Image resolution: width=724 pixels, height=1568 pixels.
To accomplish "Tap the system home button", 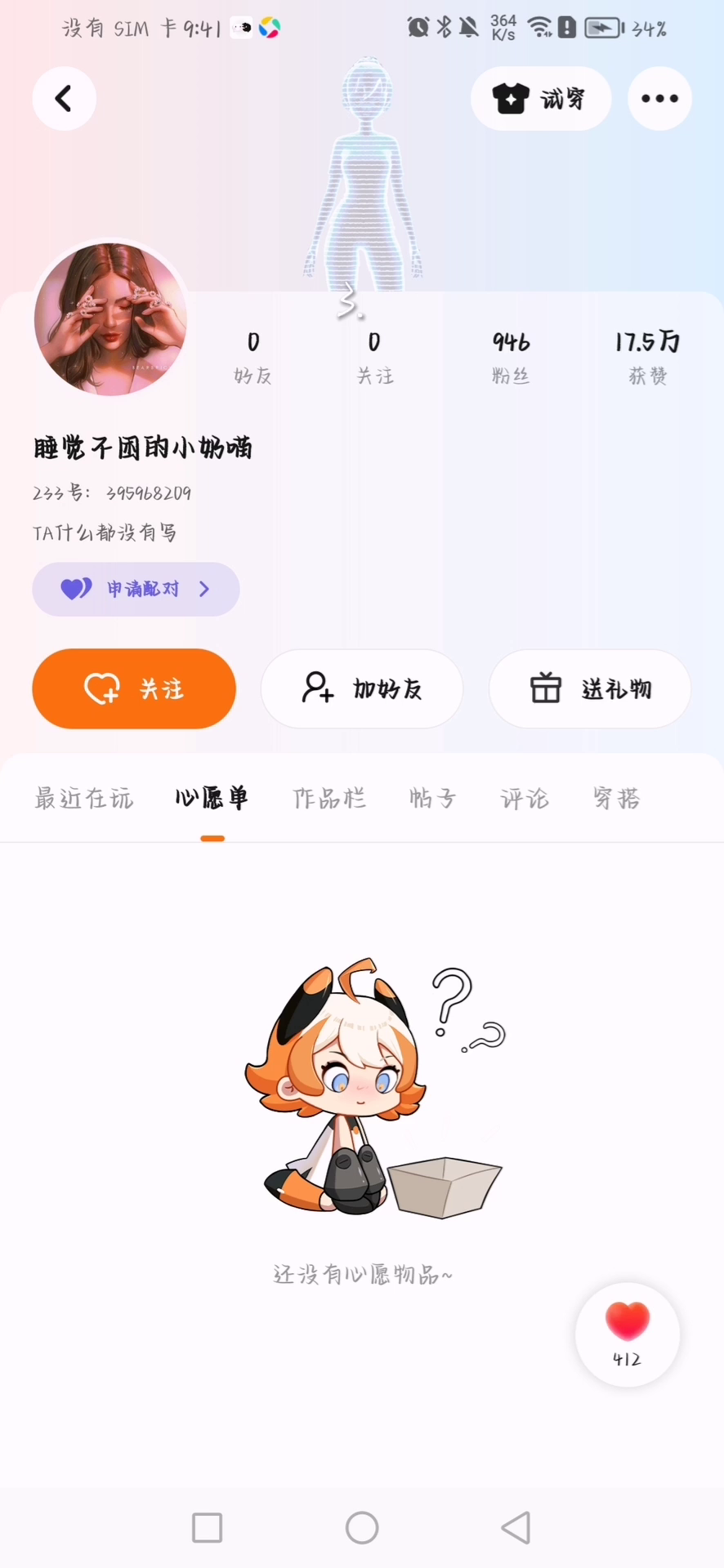I will [x=362, y=1527].
